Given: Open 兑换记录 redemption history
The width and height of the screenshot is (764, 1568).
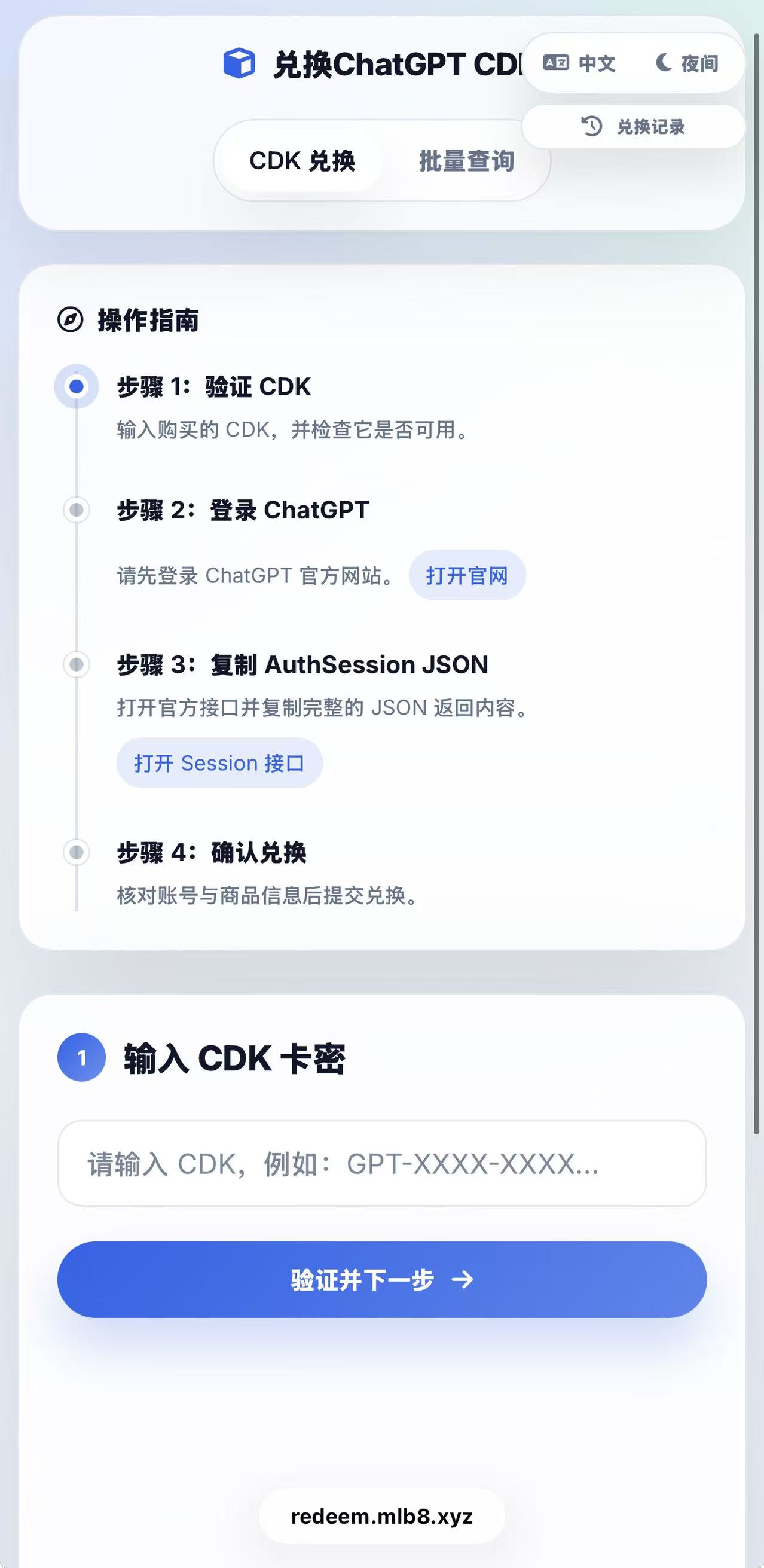Looking at the screenshot, I should coord(633,127).
